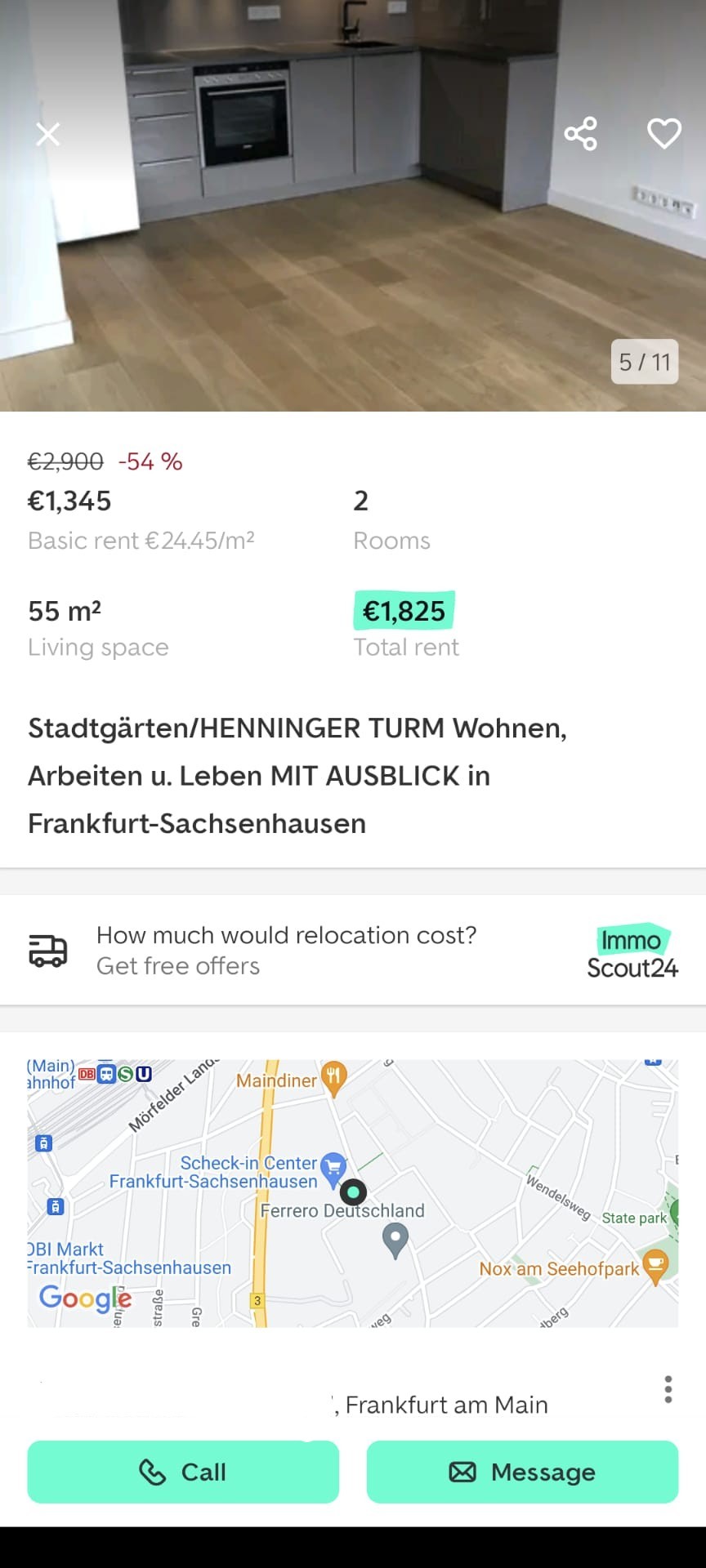Open the map of Frankfurt-Sachsenhausen location
Viewport: 706px width, 1568px height.
click(x=353, y=1193)
